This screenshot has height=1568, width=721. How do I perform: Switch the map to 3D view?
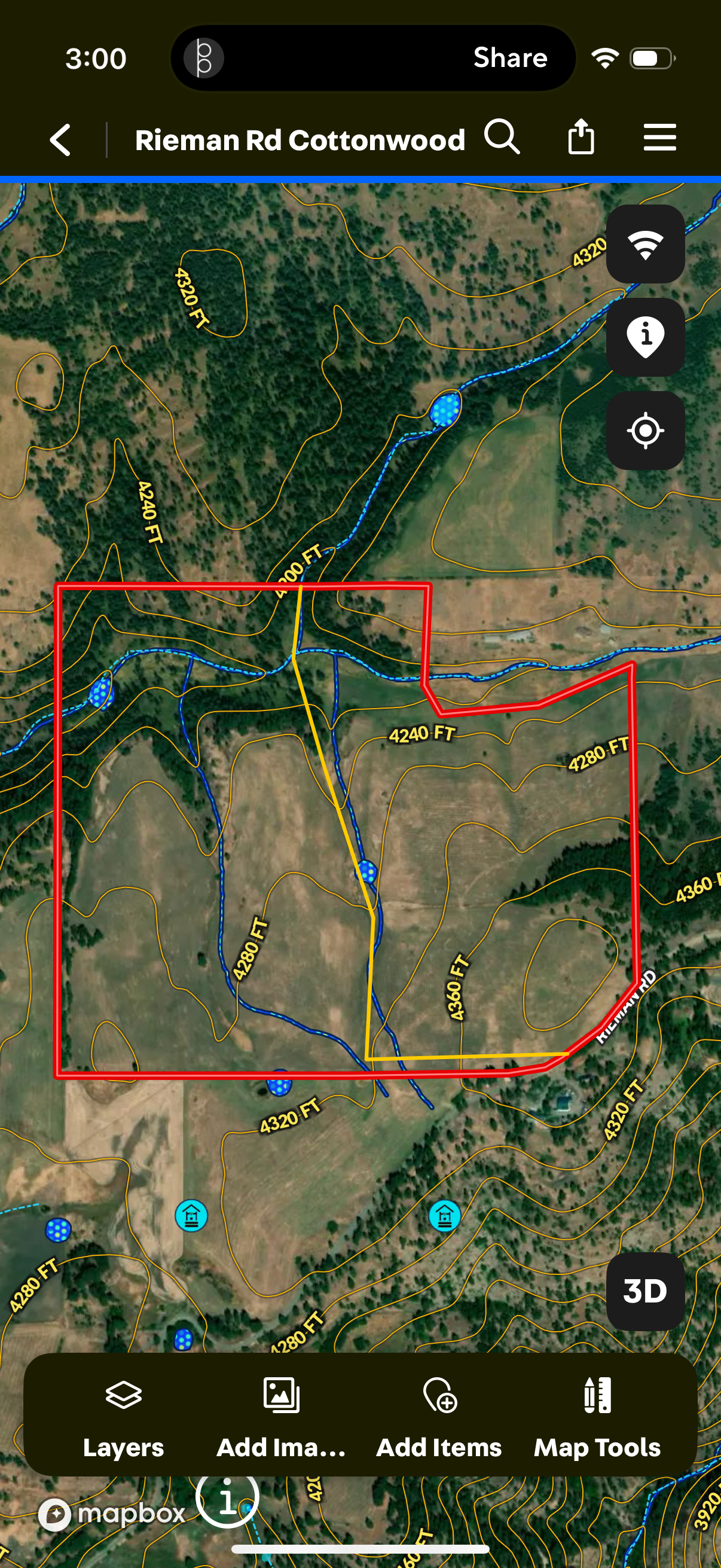click(x=645, y=1291)
